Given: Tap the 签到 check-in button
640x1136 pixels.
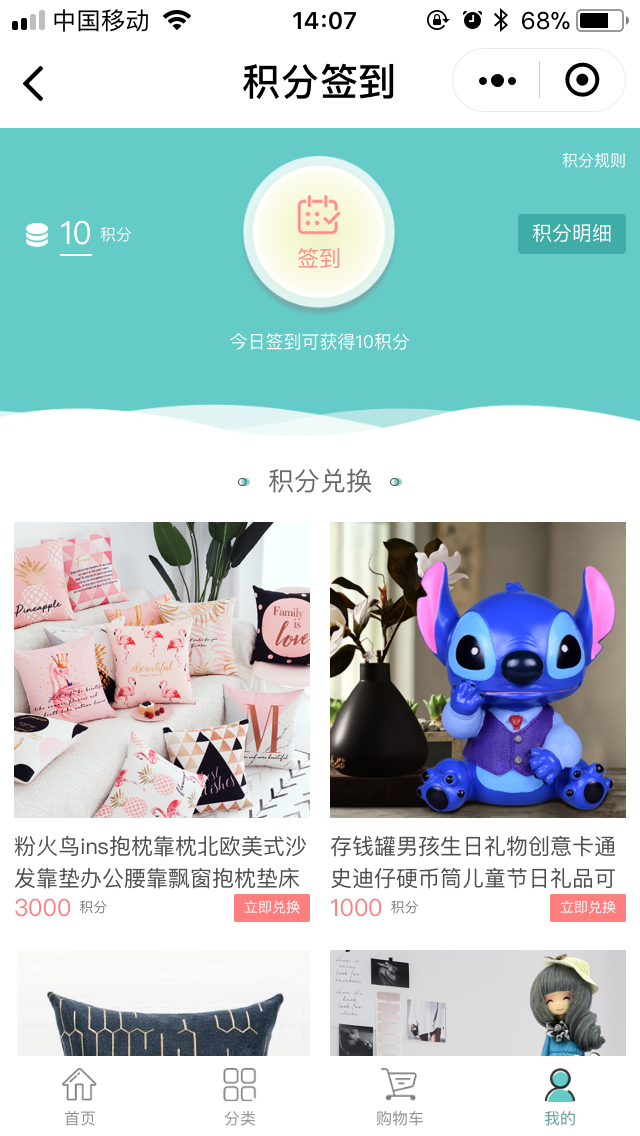Looking at the screenshot, I should [x=319, y=233].
